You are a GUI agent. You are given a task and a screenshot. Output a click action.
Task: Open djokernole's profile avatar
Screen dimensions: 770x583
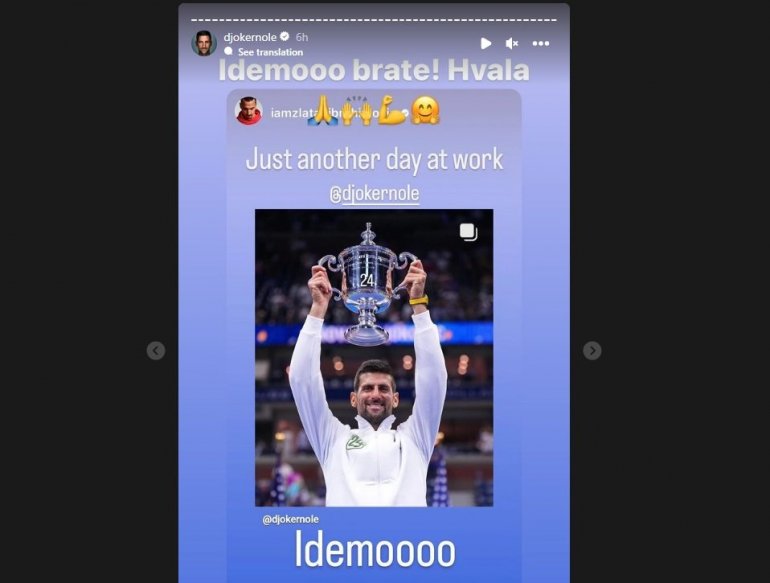(204, 43)
